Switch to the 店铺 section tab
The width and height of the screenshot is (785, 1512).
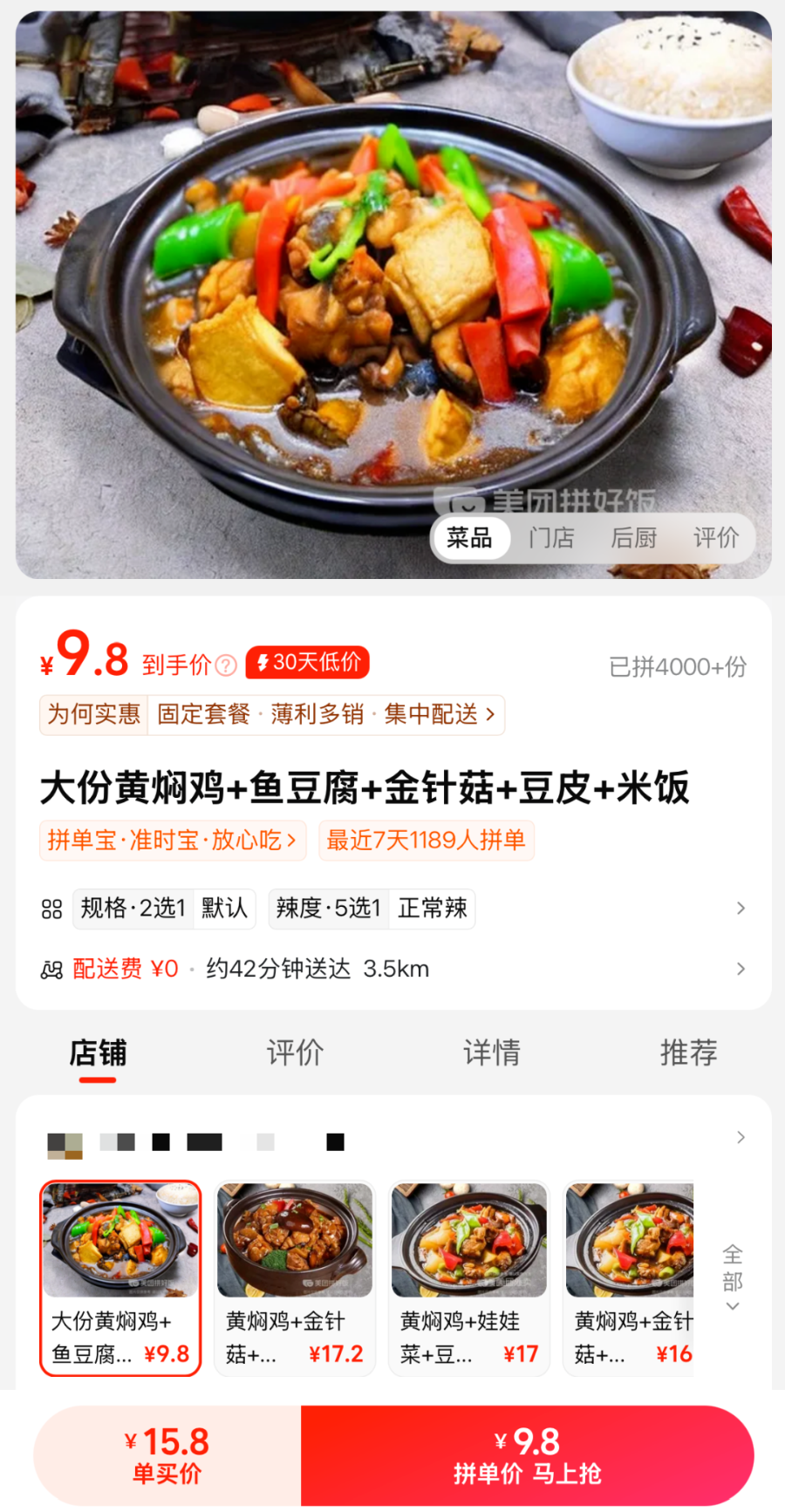tap(98, 1052)
